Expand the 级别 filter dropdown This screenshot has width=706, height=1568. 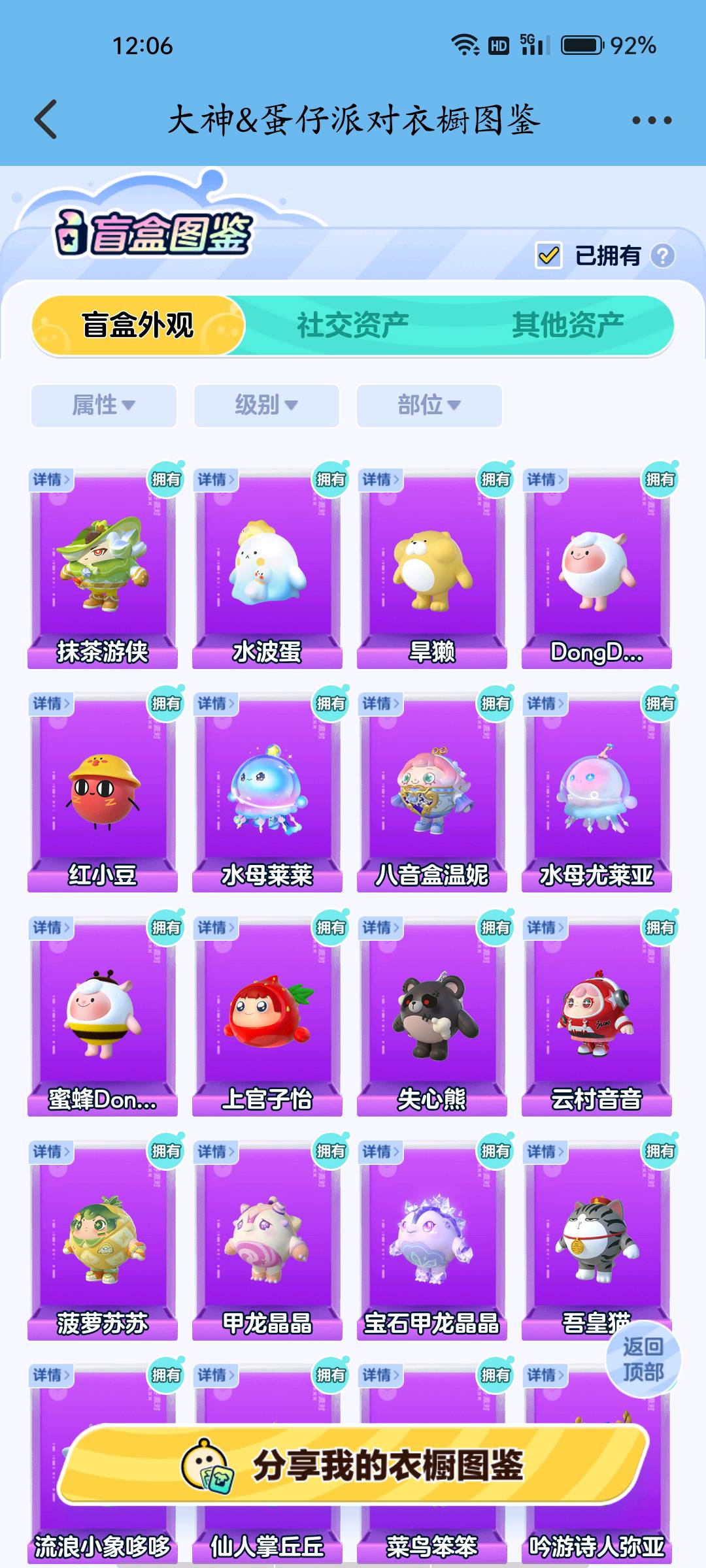tap(266, 406)
